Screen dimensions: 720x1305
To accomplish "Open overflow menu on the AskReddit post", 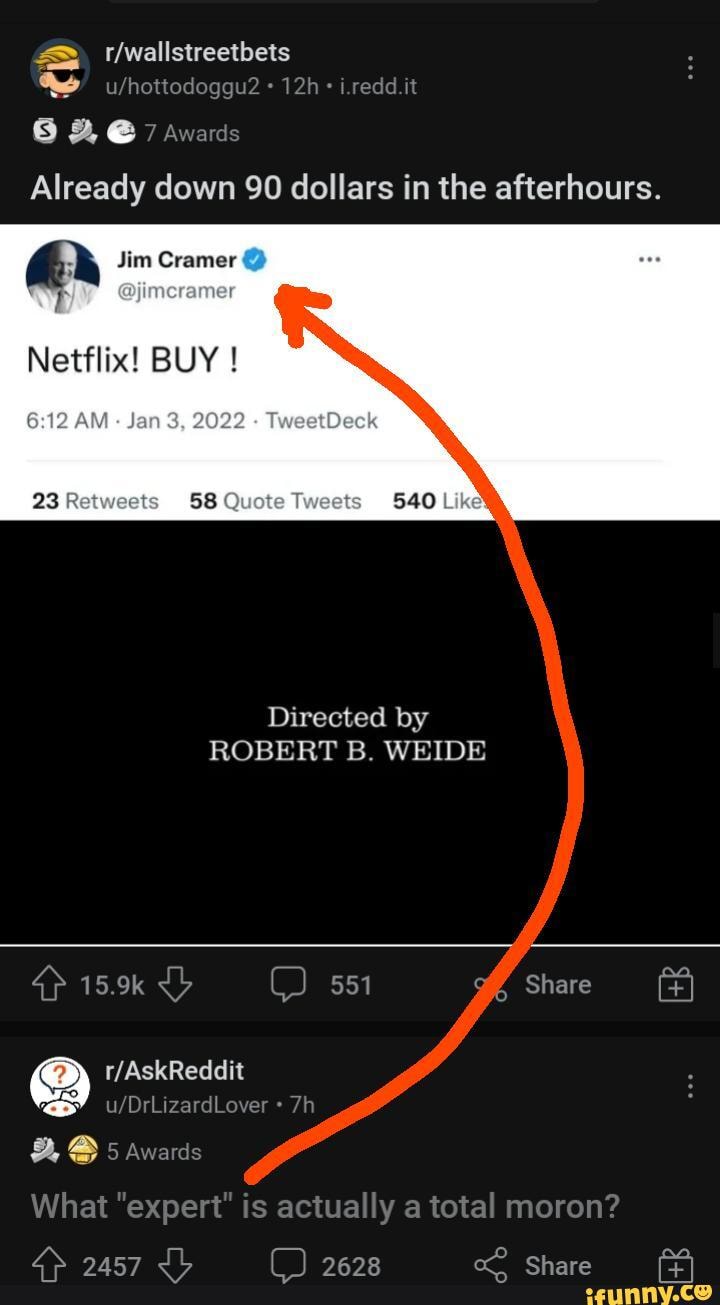I will coord(690,1086).
